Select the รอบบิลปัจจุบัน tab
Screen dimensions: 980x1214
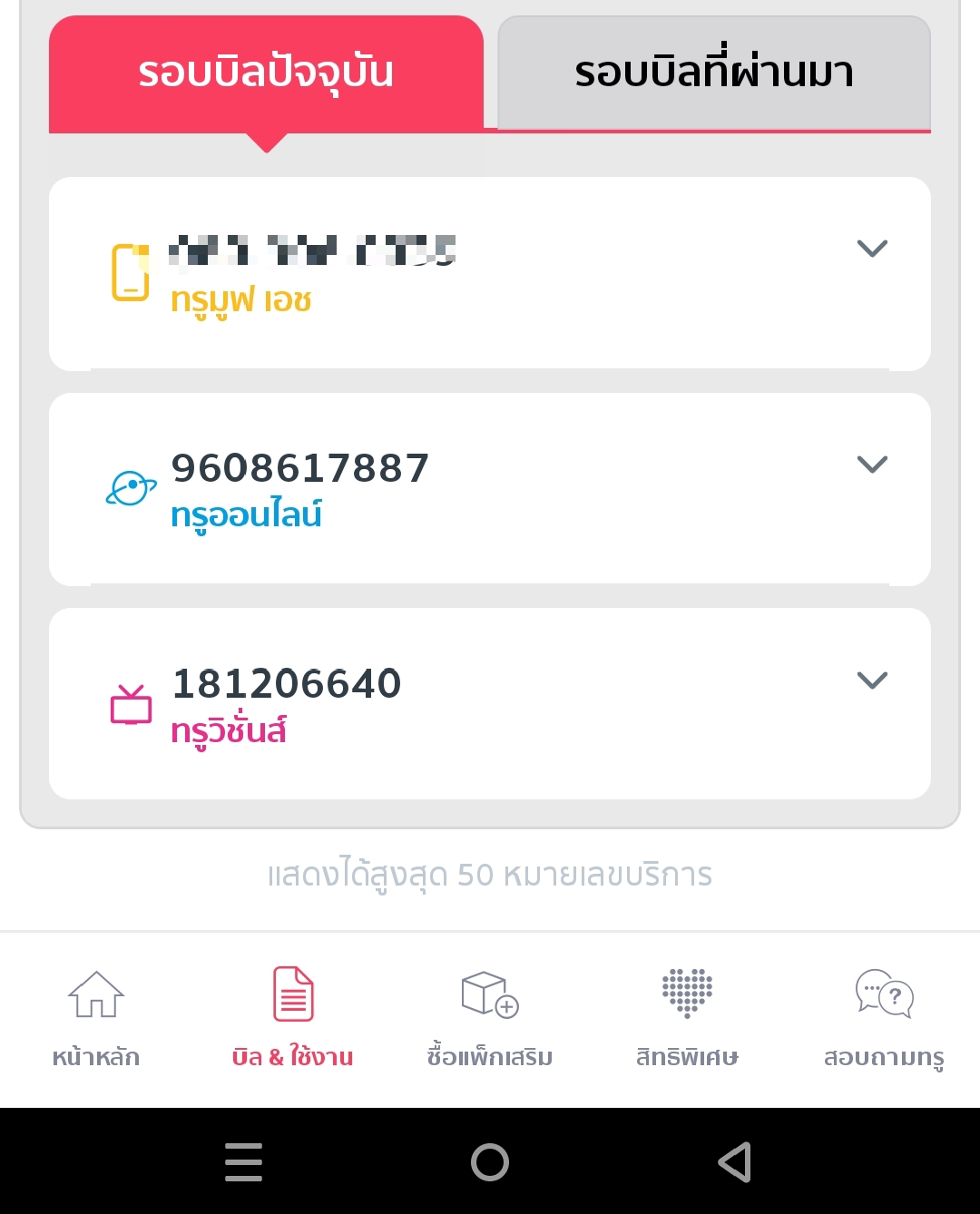click(266, 73)
